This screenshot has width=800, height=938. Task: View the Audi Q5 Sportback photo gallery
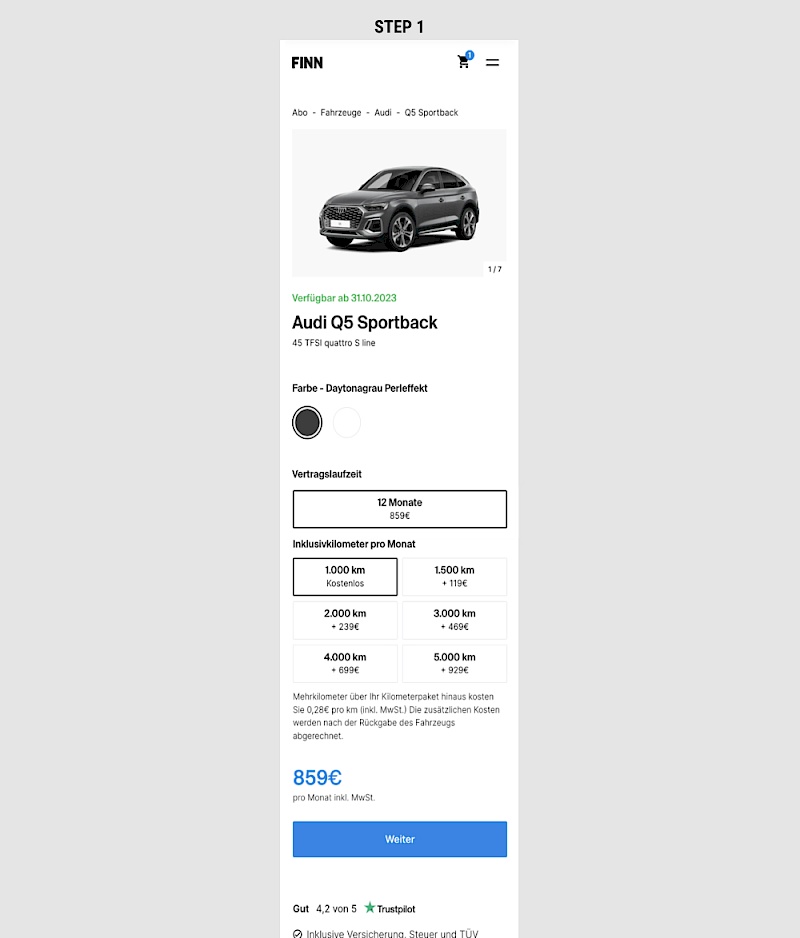point(399,203)
